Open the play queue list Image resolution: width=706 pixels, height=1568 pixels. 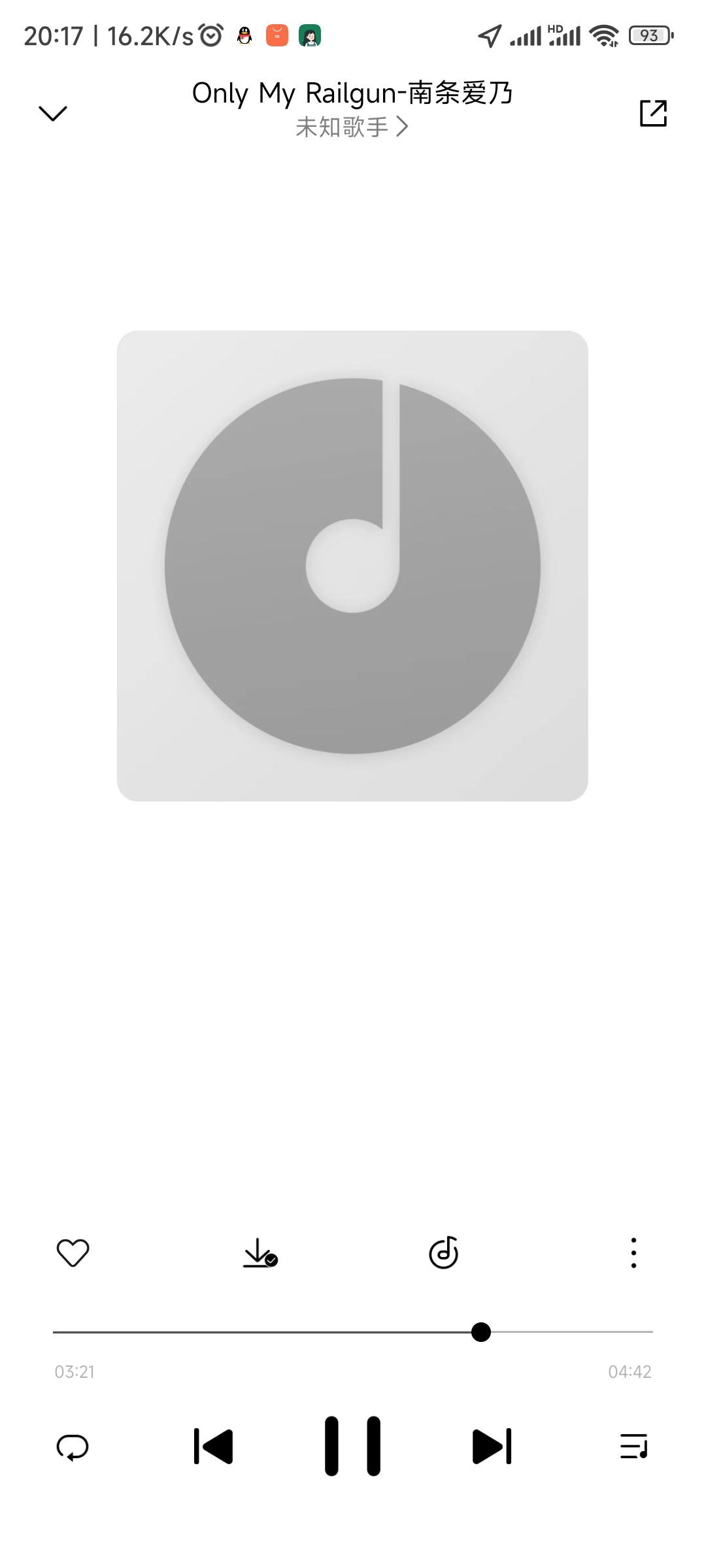(633, 1446)
